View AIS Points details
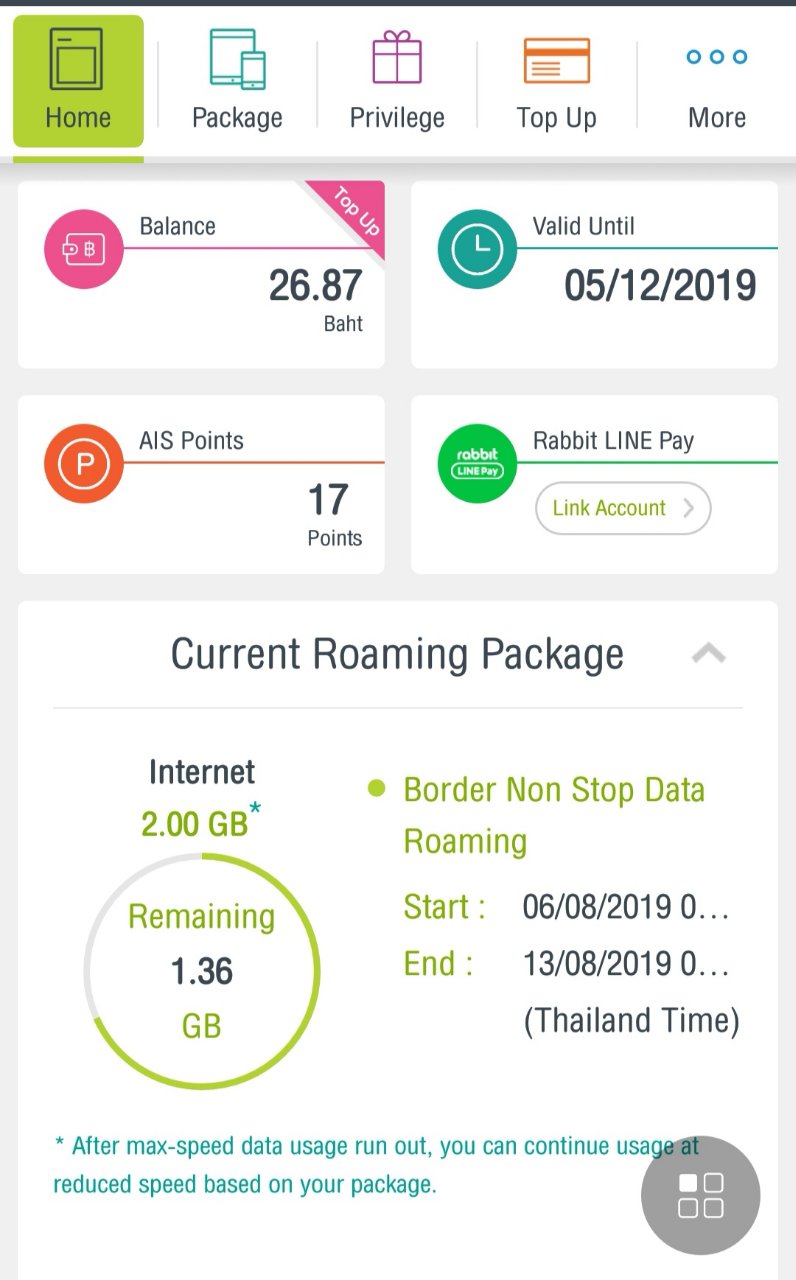The width and height of the screenshot is (796, 1280). coord(201,484)
